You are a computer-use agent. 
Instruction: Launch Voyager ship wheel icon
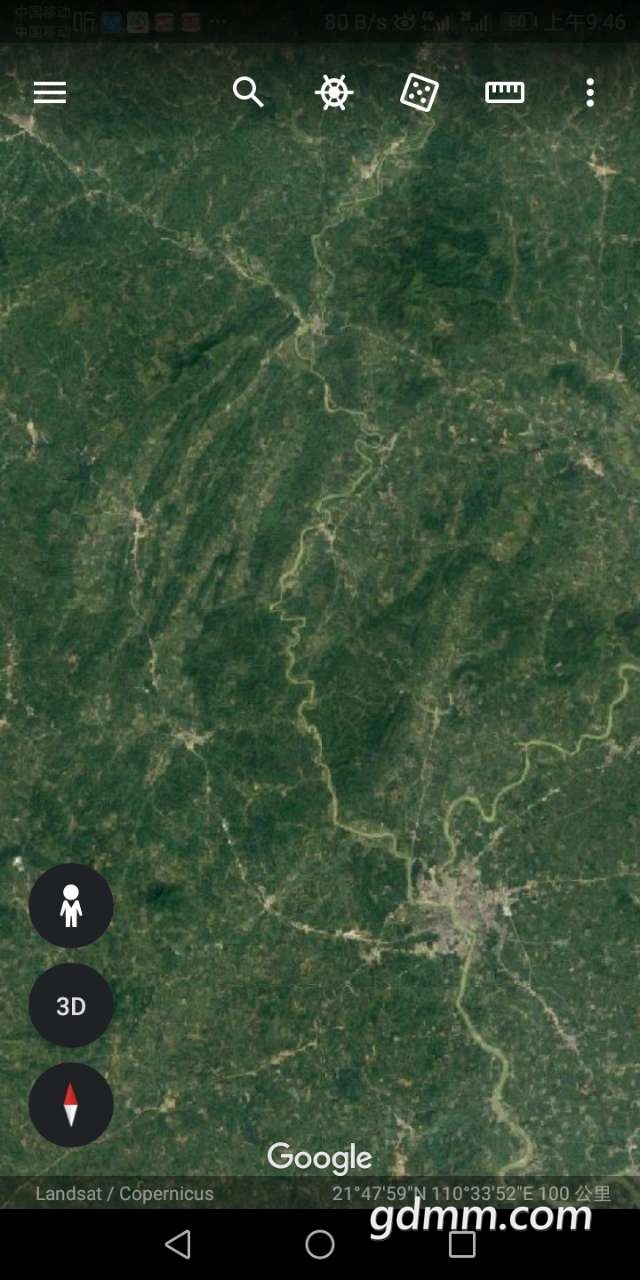[x=334, y=93]
